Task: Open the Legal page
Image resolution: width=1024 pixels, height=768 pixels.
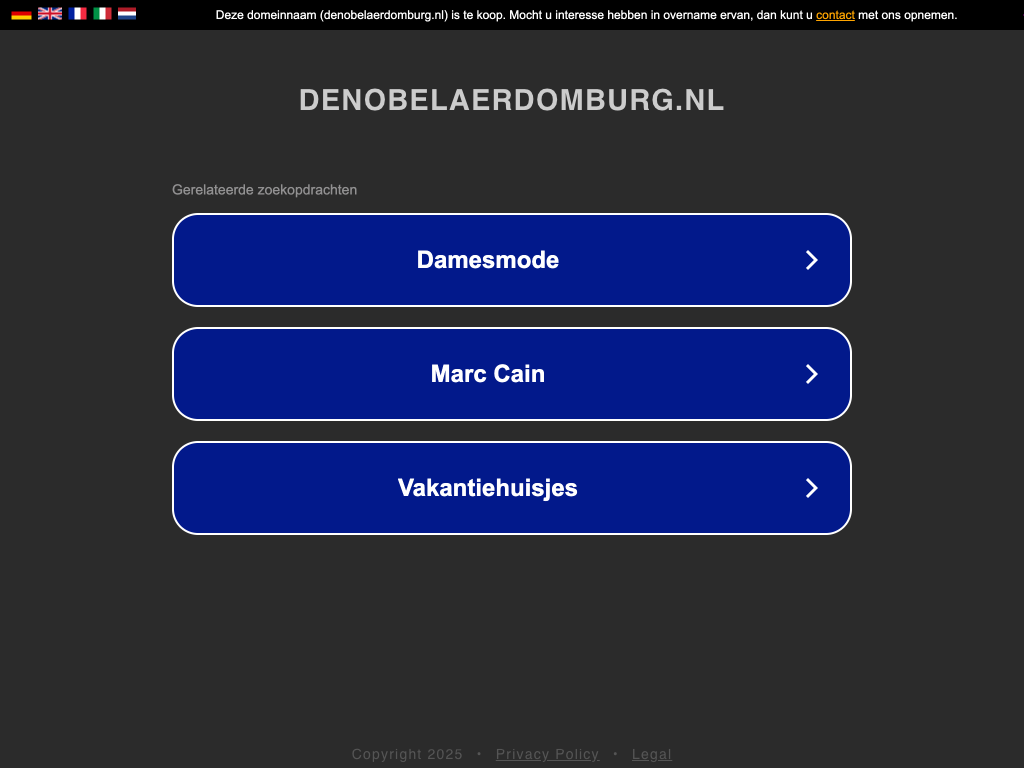Action: [652, 754]
